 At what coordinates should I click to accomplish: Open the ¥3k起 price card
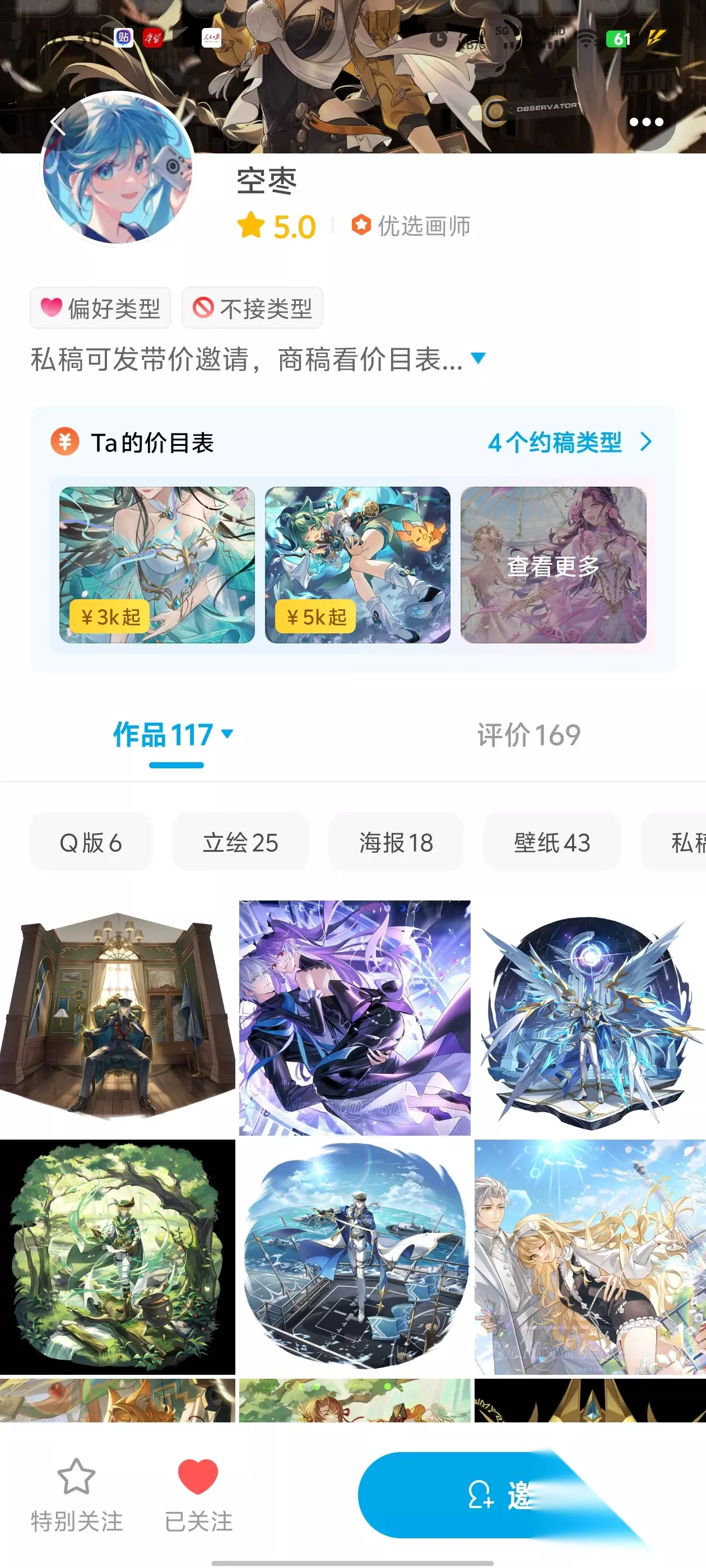[156, 564]
